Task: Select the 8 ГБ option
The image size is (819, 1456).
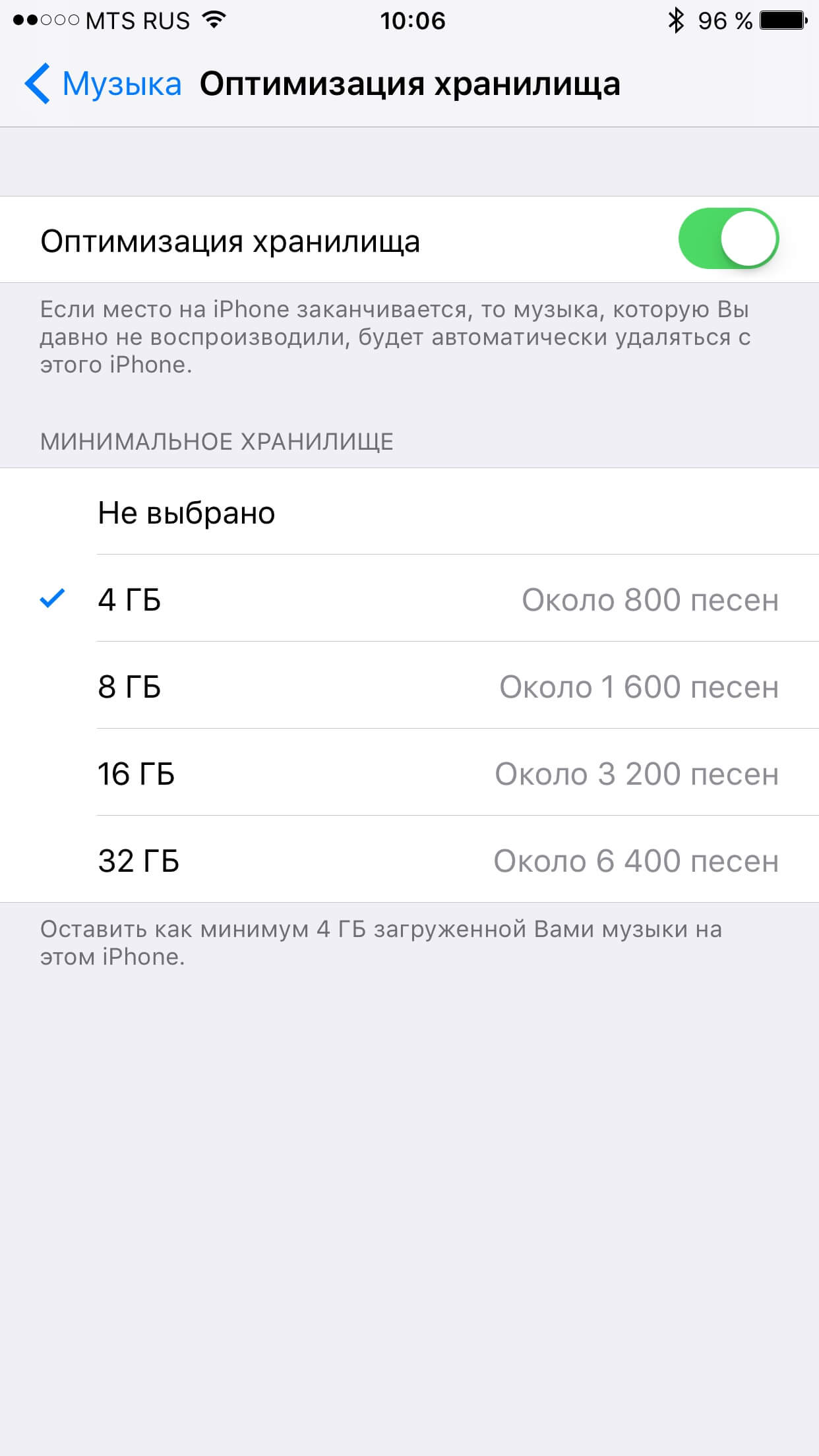Action: click(409, 685)
